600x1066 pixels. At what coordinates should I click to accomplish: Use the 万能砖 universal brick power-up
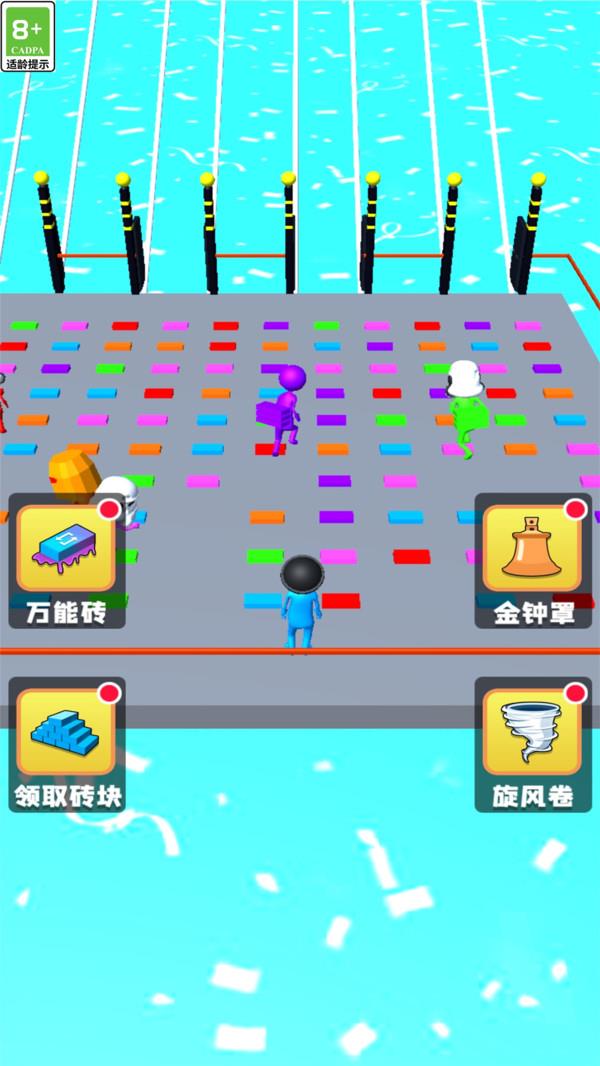(67, 560)
